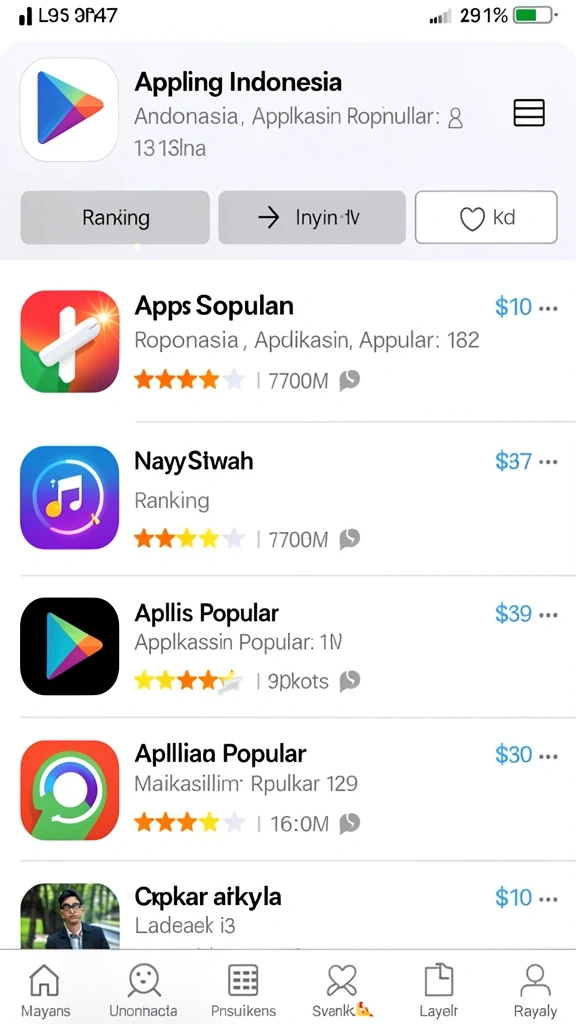This screenshot has height=1024, width=576.
Task: Open the Apps Sopulan app row
Action: coord(288,342)
